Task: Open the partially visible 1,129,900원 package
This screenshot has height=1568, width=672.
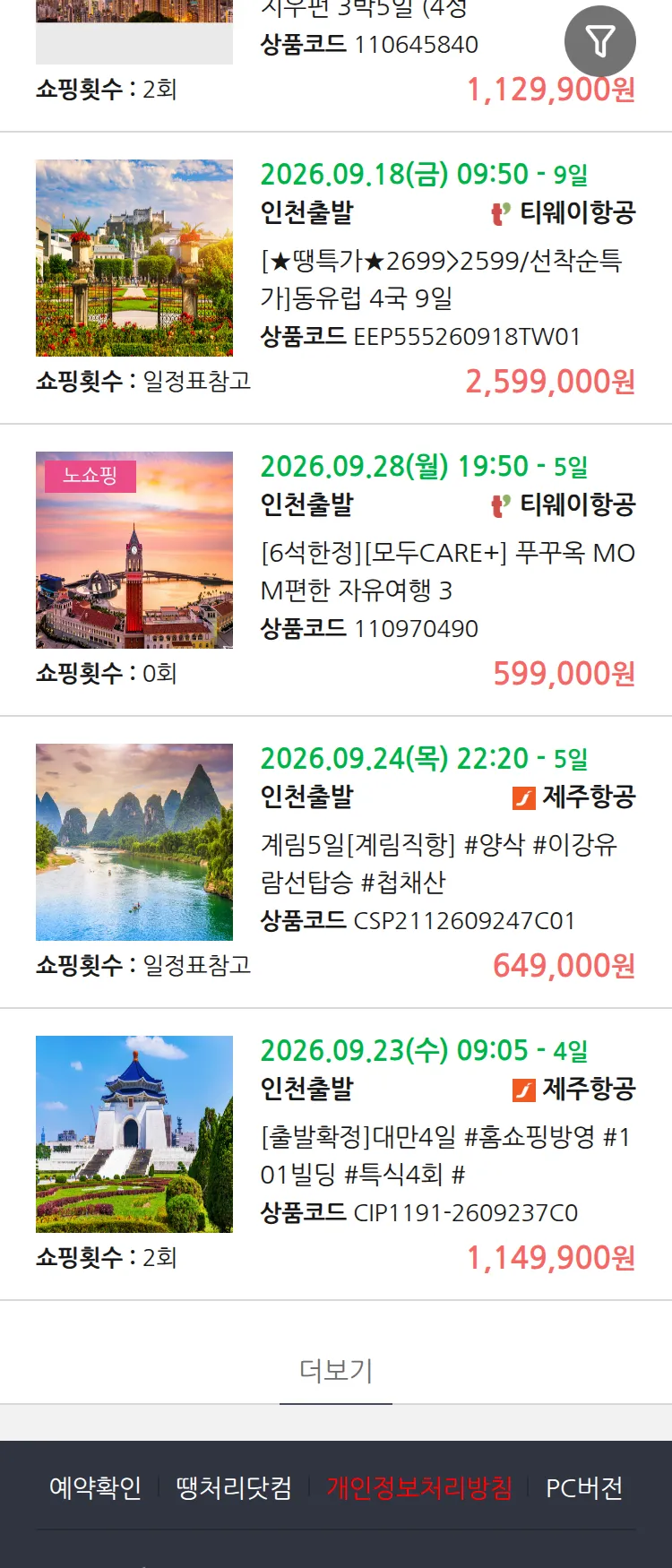Action: coord(336,65)
